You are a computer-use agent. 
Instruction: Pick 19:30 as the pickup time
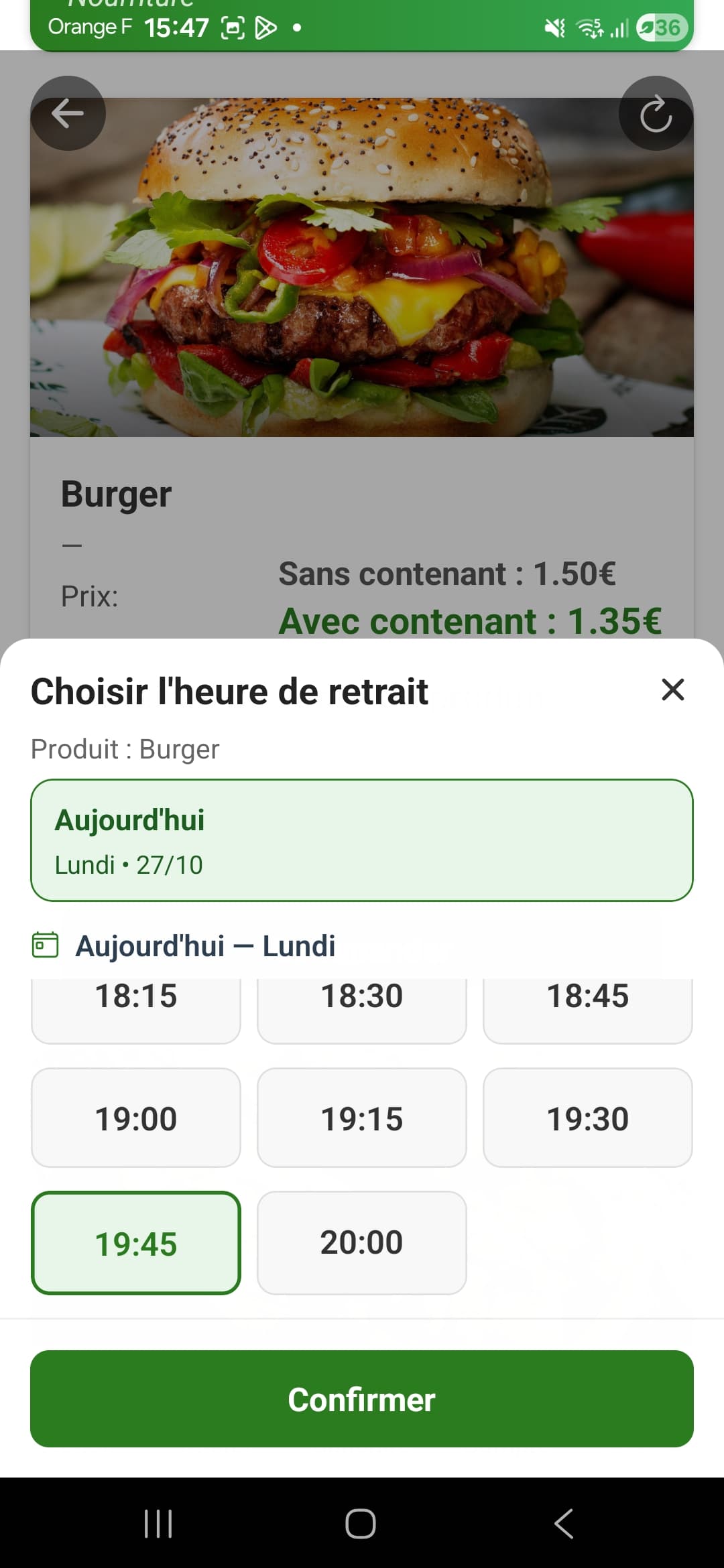(x=588, y=1117)
